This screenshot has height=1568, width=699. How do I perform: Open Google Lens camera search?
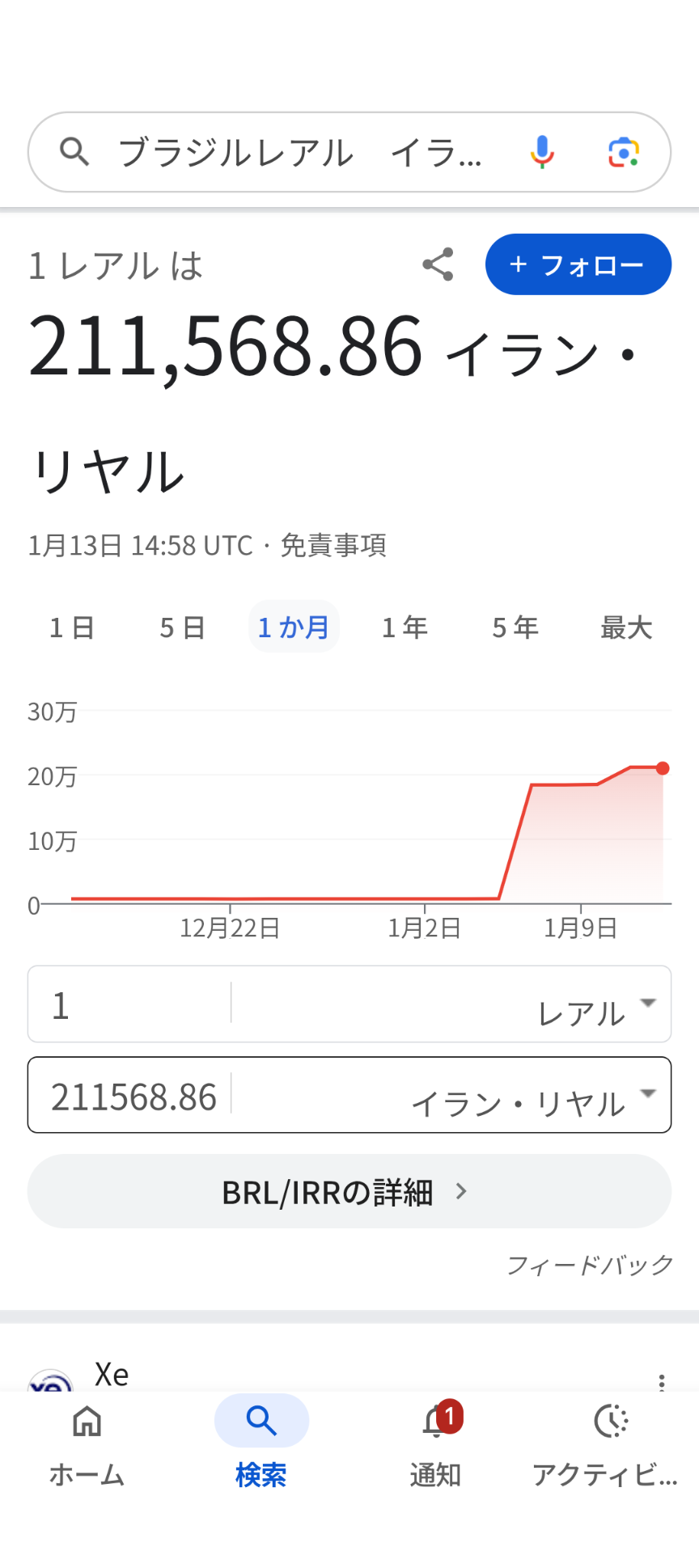coord(624,153)
